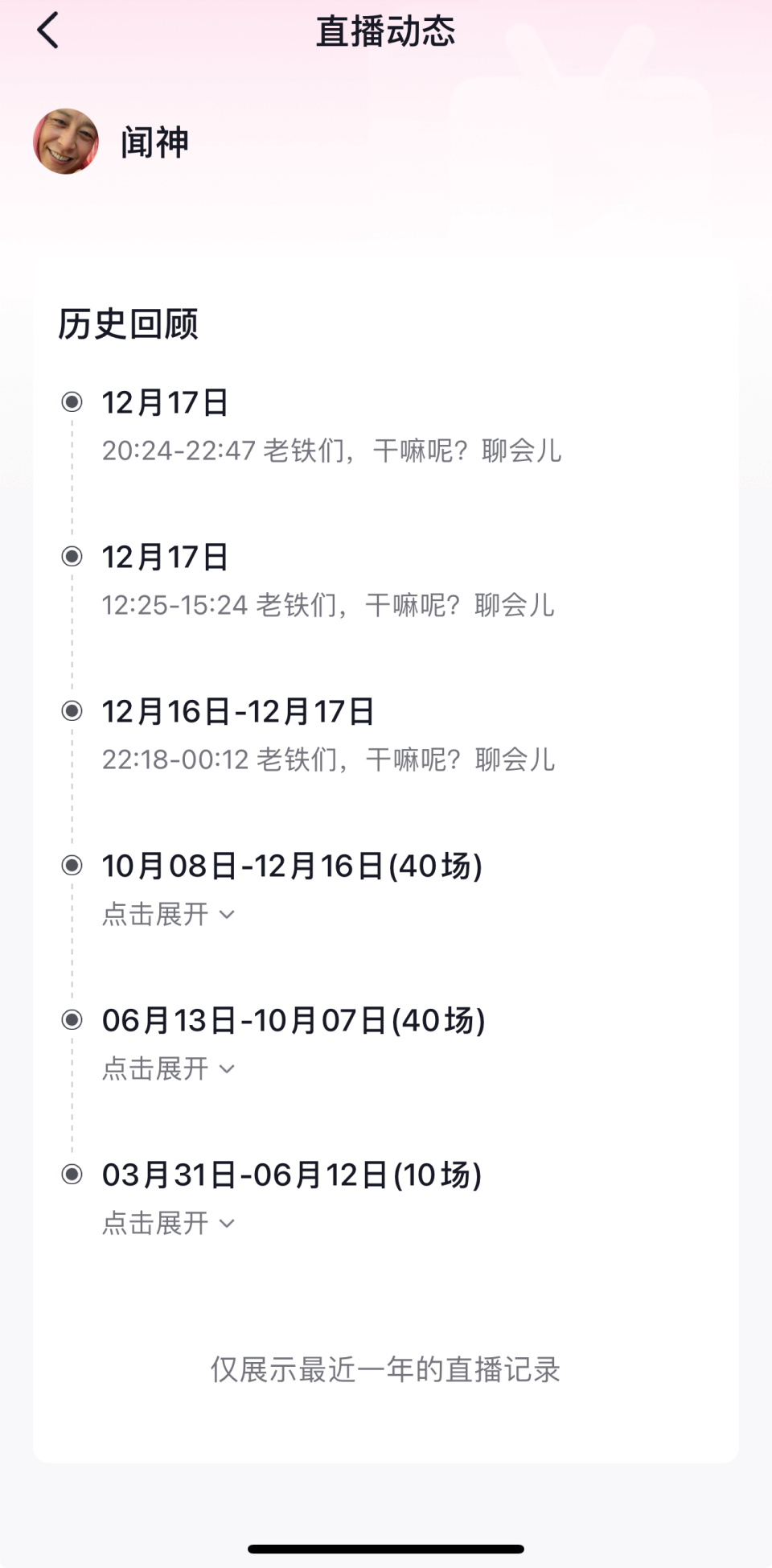The width and height of the screenshot is (772, 1568).
Task: Open the 12:25-15:24 聊会儿 entry
Action: pos(329,607)
